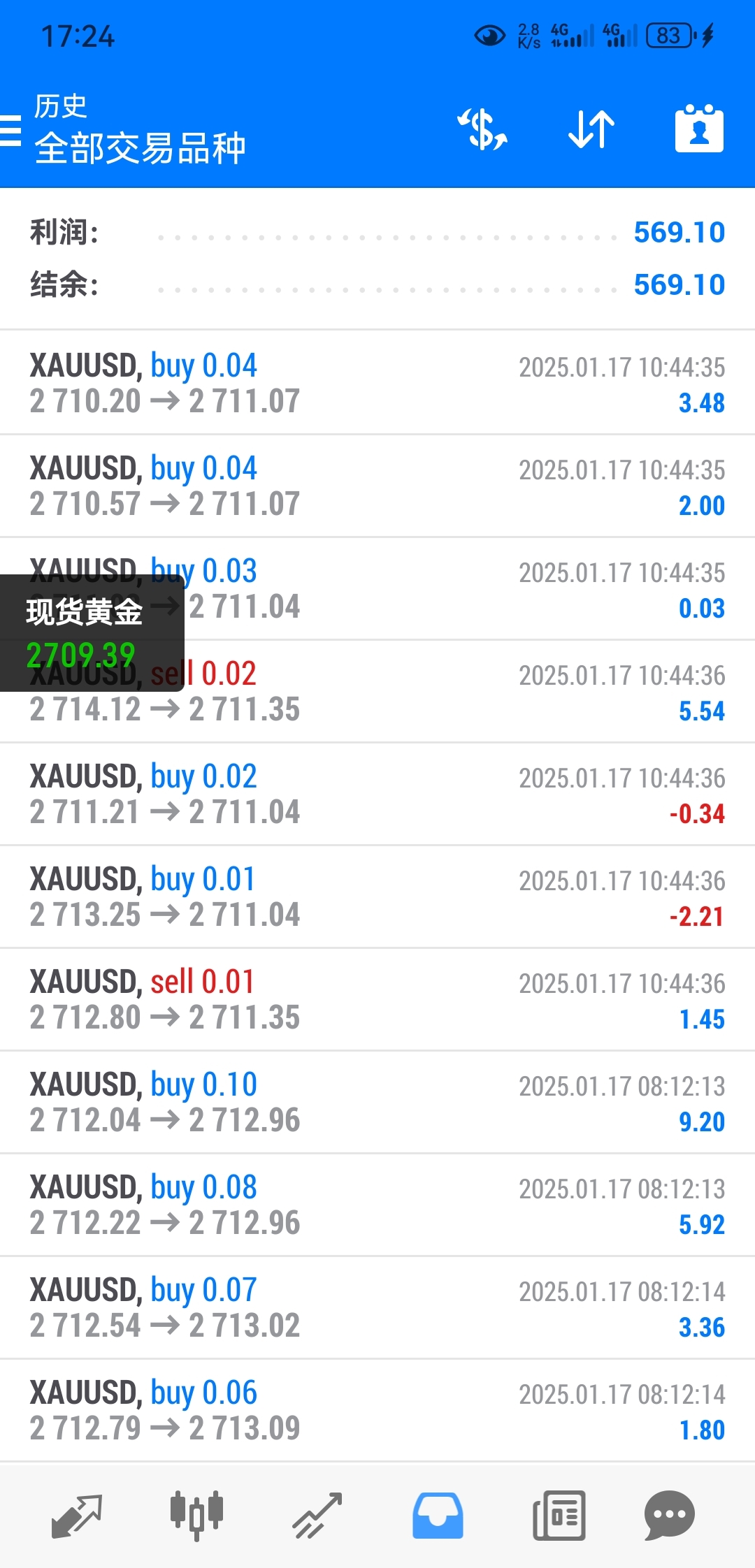This screenshot has height=1568, width=755.
Task: Open the chat messages tab
Action: pyautogui.click(x=669, y=1515)
